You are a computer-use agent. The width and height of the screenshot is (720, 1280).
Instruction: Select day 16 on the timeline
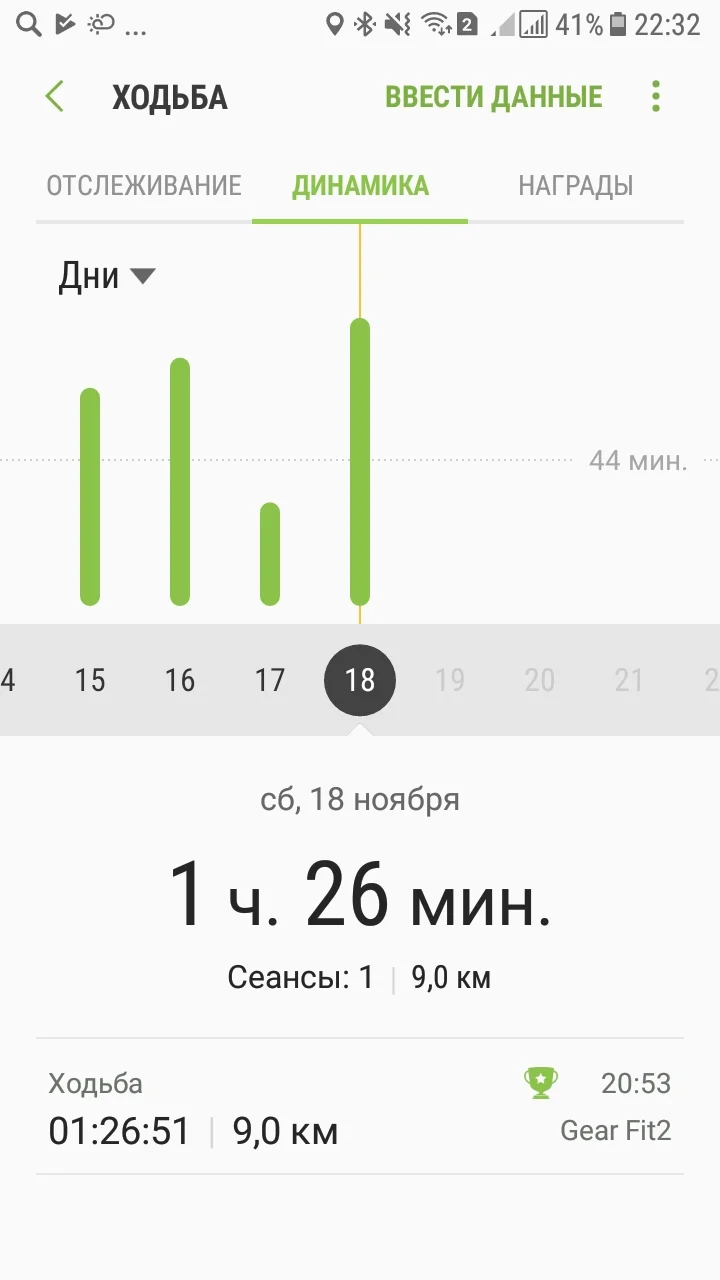(180, 681)
